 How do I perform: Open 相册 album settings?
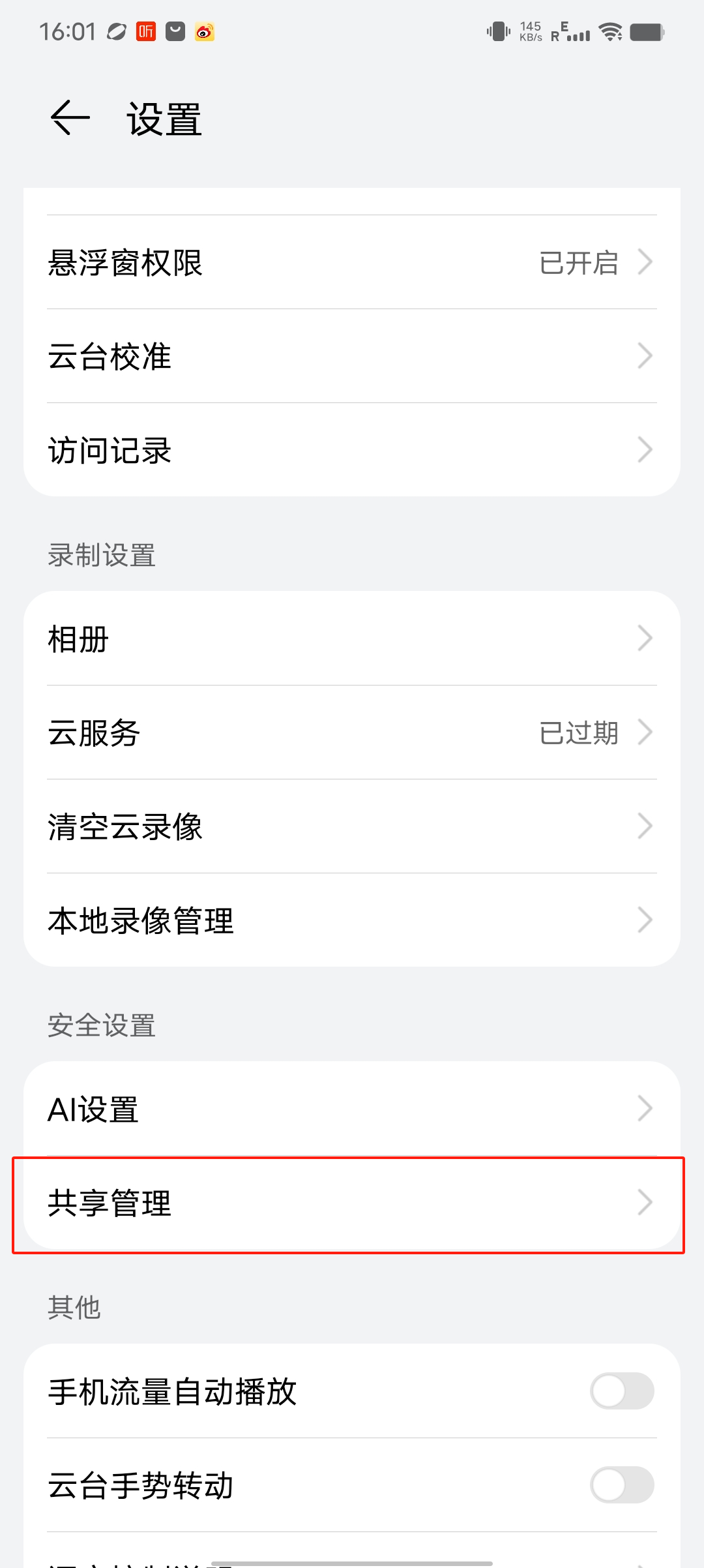pos(352,639)
